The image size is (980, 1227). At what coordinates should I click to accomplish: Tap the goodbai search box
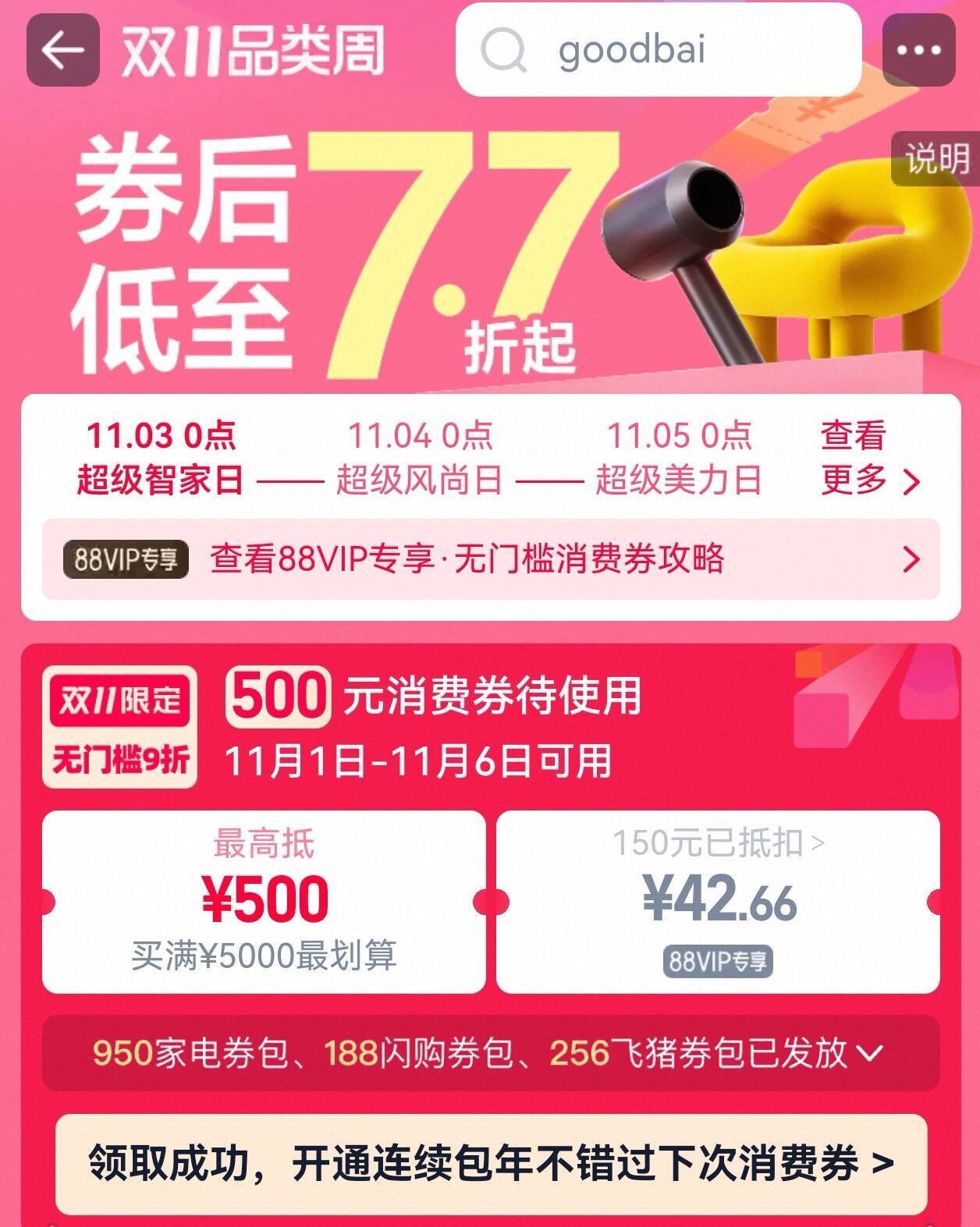pyautogui.click(x=658, y=50)
